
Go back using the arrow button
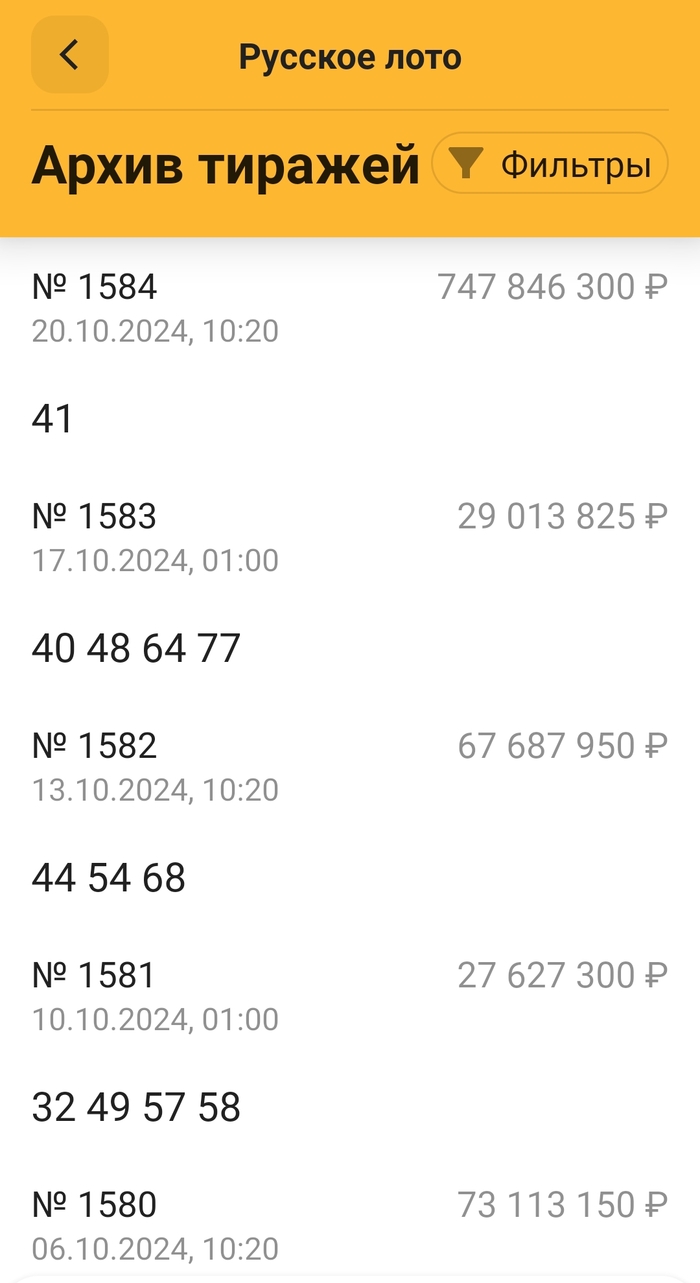(x=69, y=55)
